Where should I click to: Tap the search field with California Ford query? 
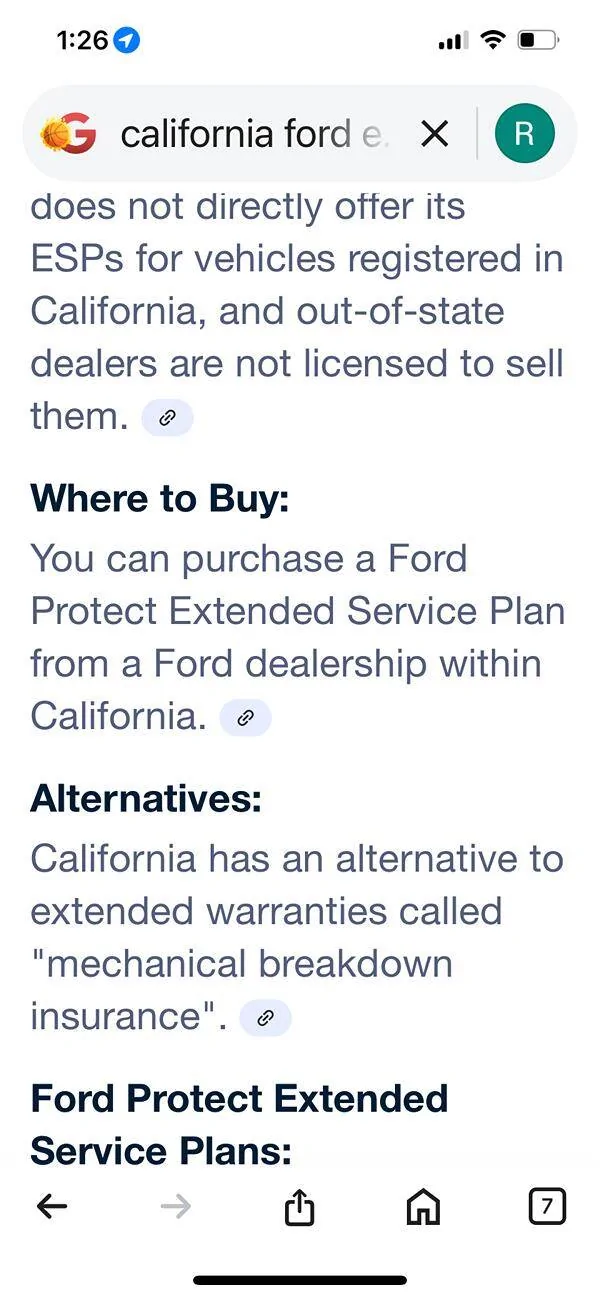[252, 134]
